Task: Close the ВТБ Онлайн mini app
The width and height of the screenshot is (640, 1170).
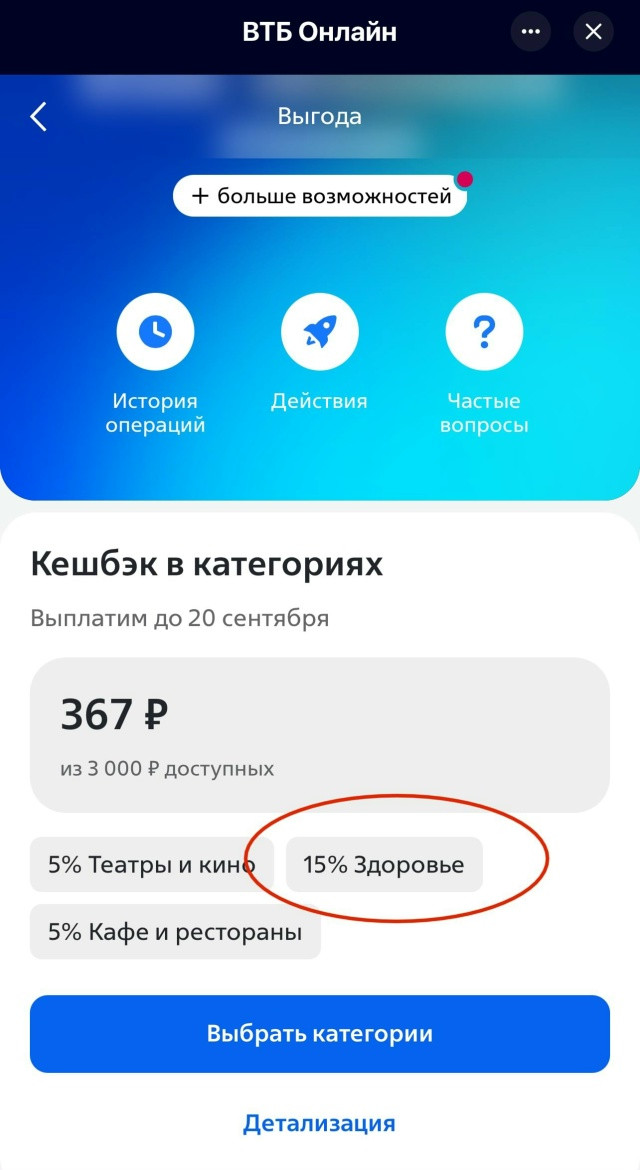Action: tap(593, 32)
